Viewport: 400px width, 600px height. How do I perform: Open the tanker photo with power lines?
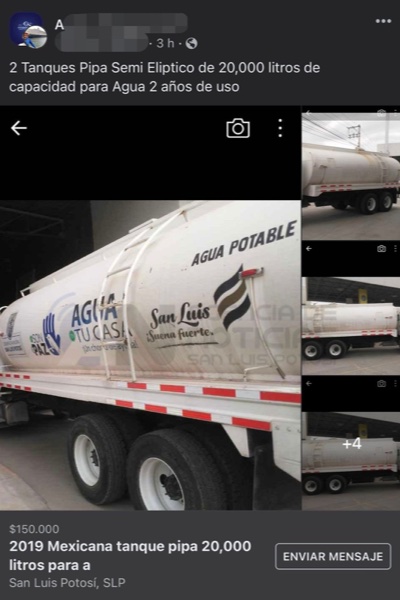coord(351,173)
